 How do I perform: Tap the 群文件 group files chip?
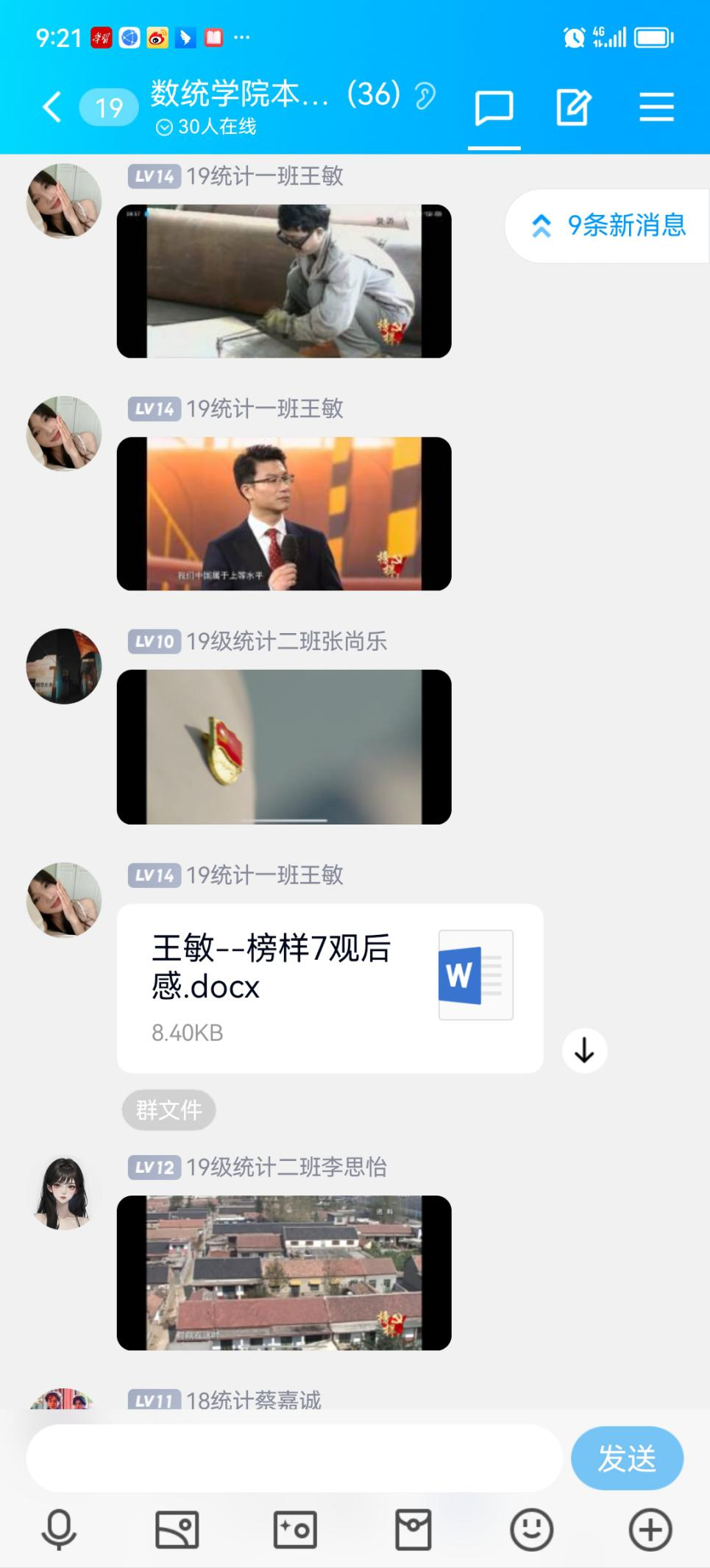(x=168, y=1109)
